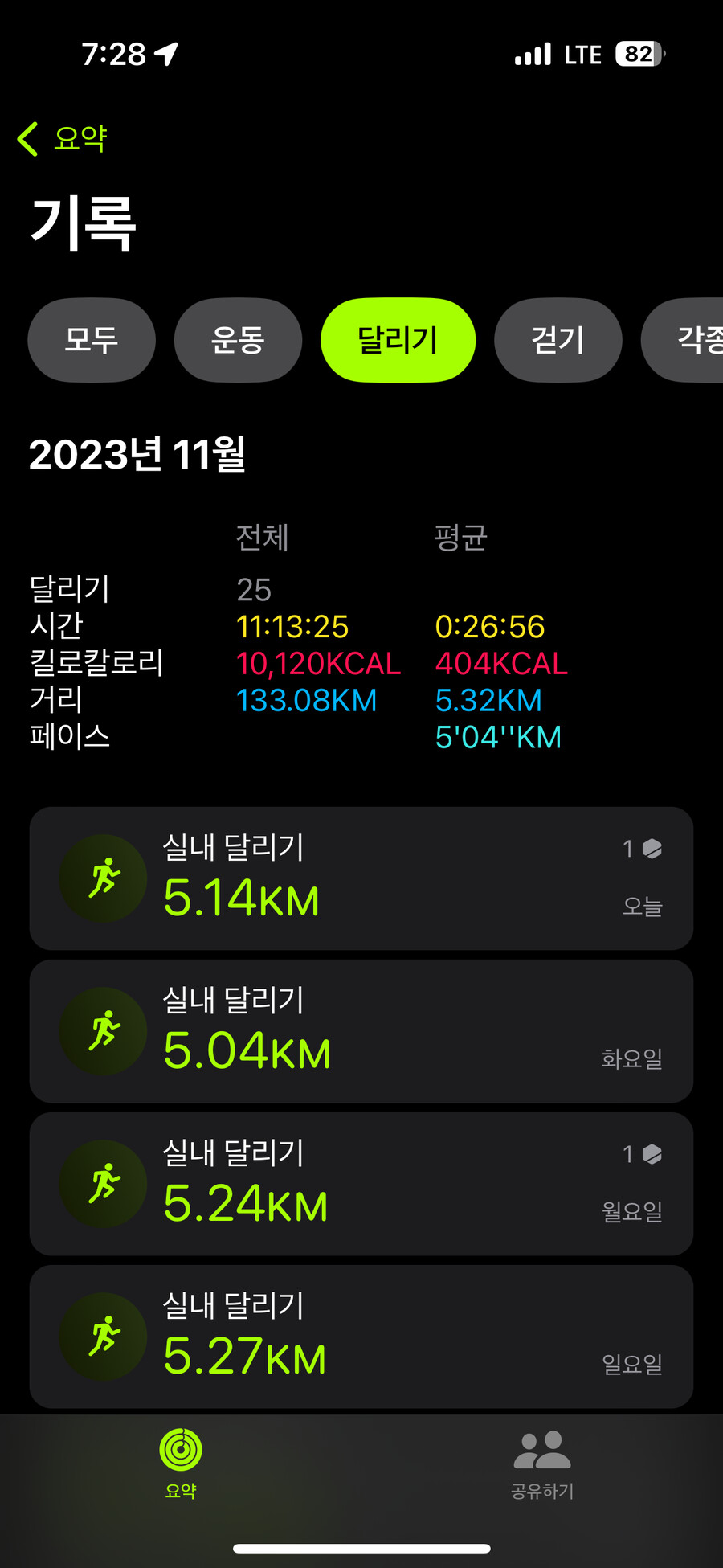View 월요일 5.24KM indoor run details
The width and height of the screenshot is (723, 1568).
[361, 1183]
